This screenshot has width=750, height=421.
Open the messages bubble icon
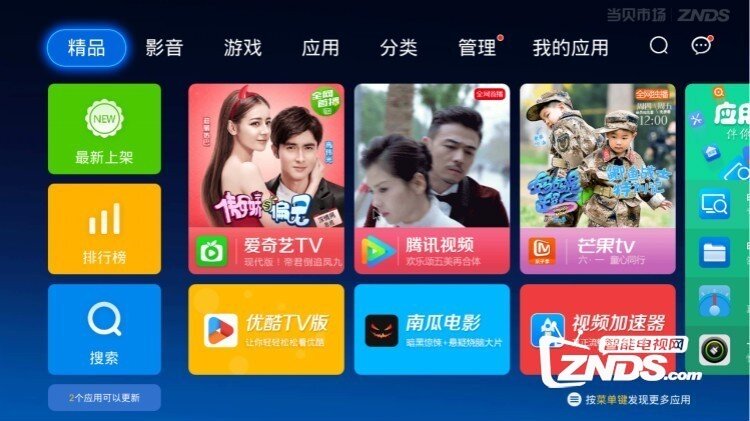(701, 46)
